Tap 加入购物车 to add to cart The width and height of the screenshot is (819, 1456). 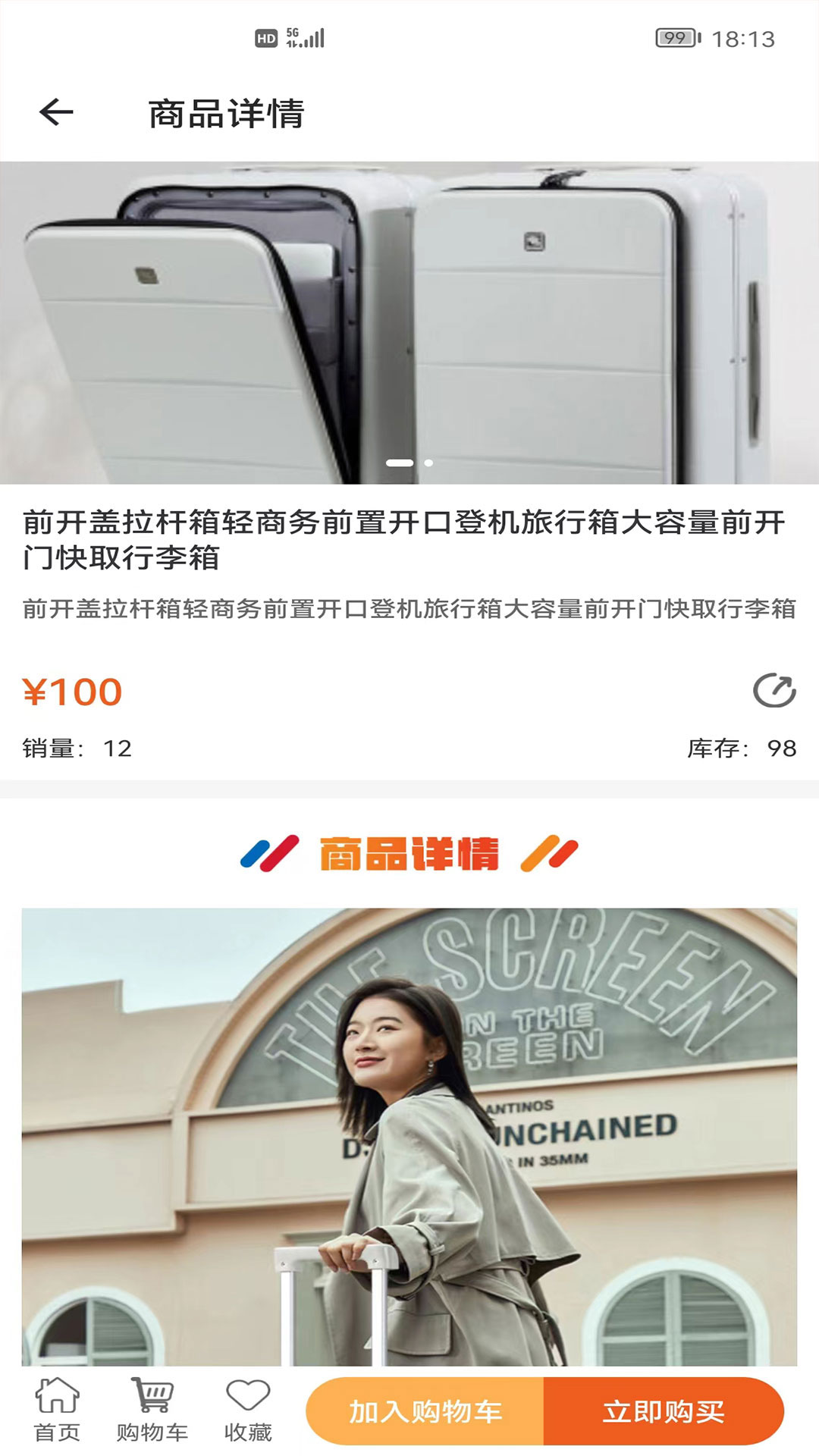[425, 1411]
